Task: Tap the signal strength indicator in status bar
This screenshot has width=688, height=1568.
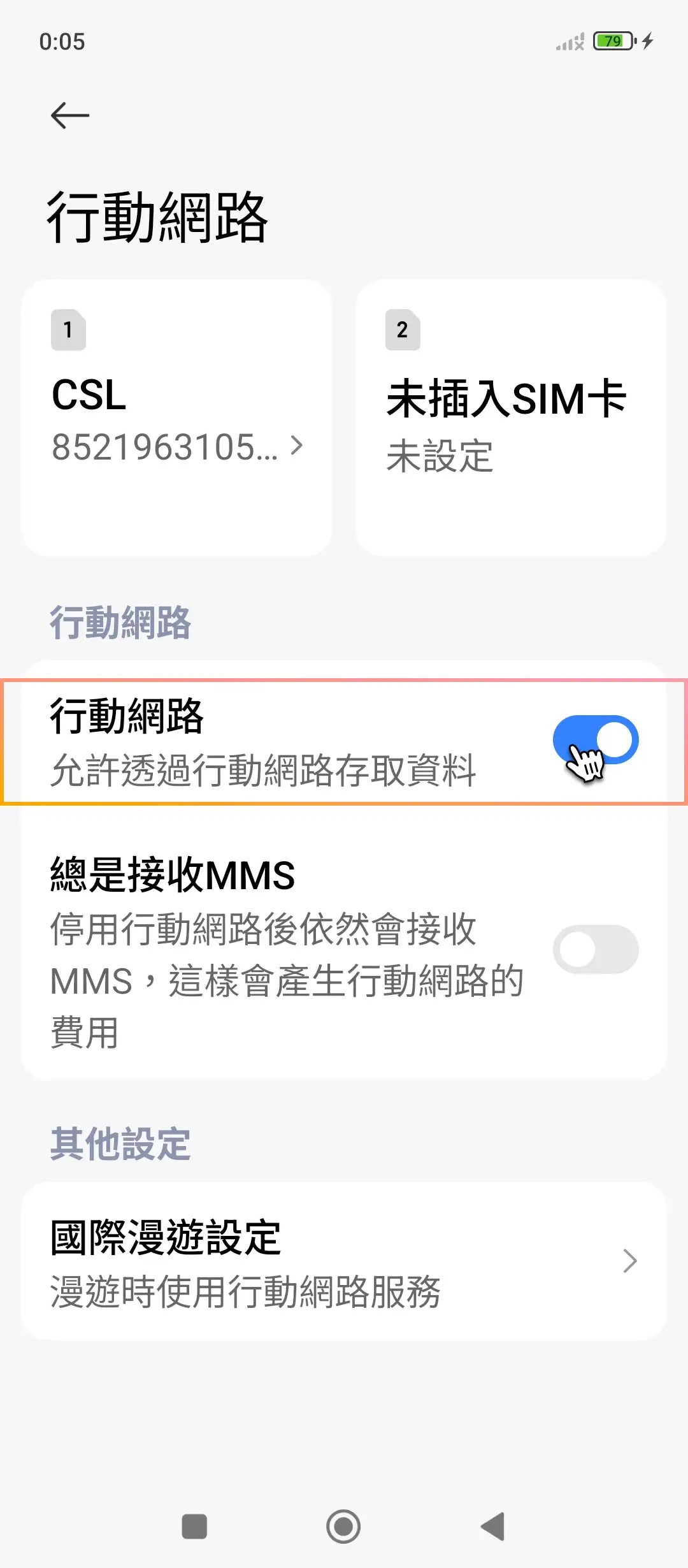Action: [x=569, y=43]
